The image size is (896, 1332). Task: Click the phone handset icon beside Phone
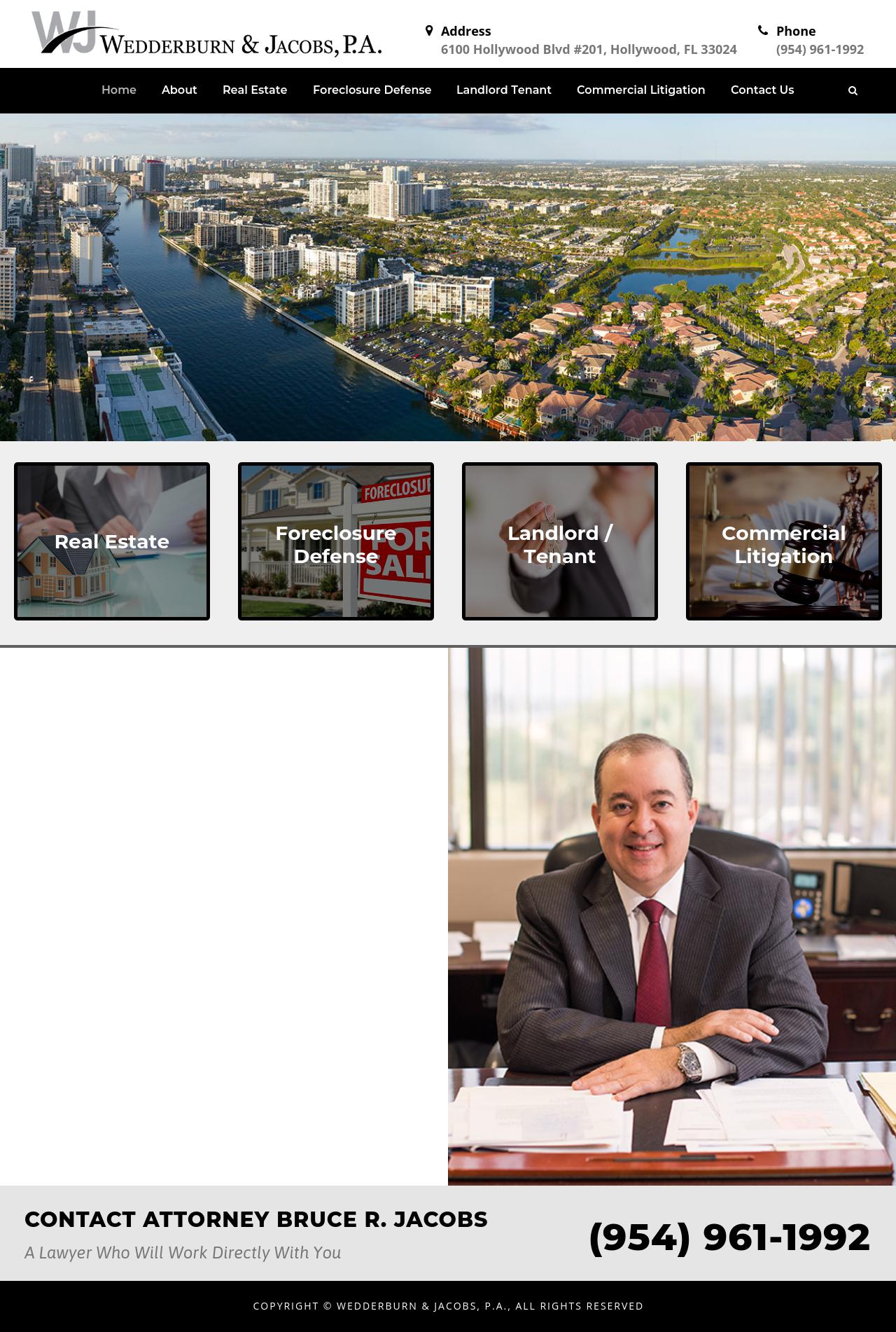click(x=762, y=29)
